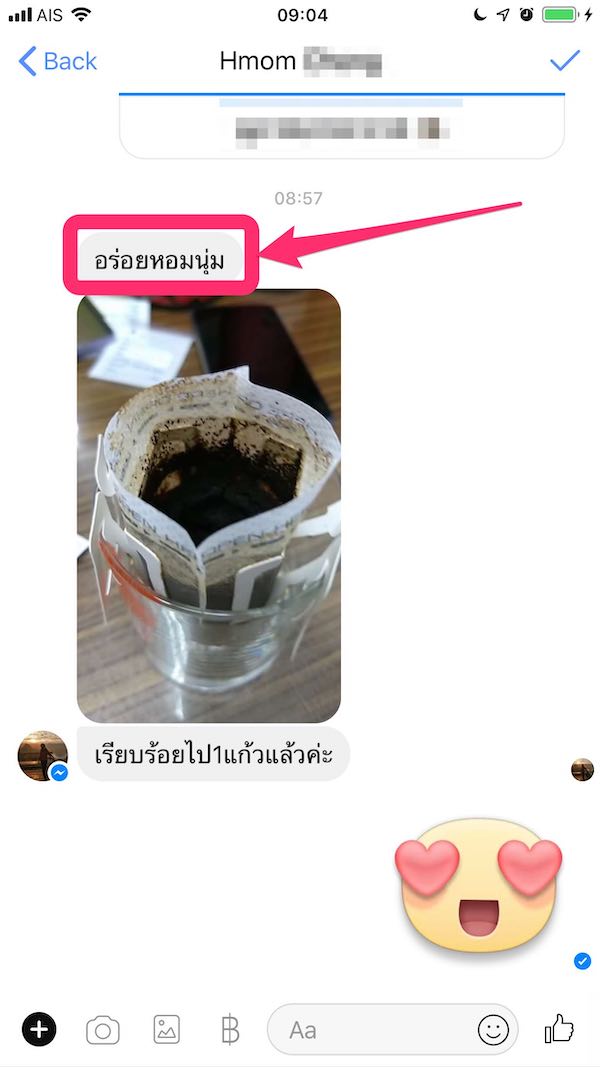Tap the blue checkmark in the header

565,60
